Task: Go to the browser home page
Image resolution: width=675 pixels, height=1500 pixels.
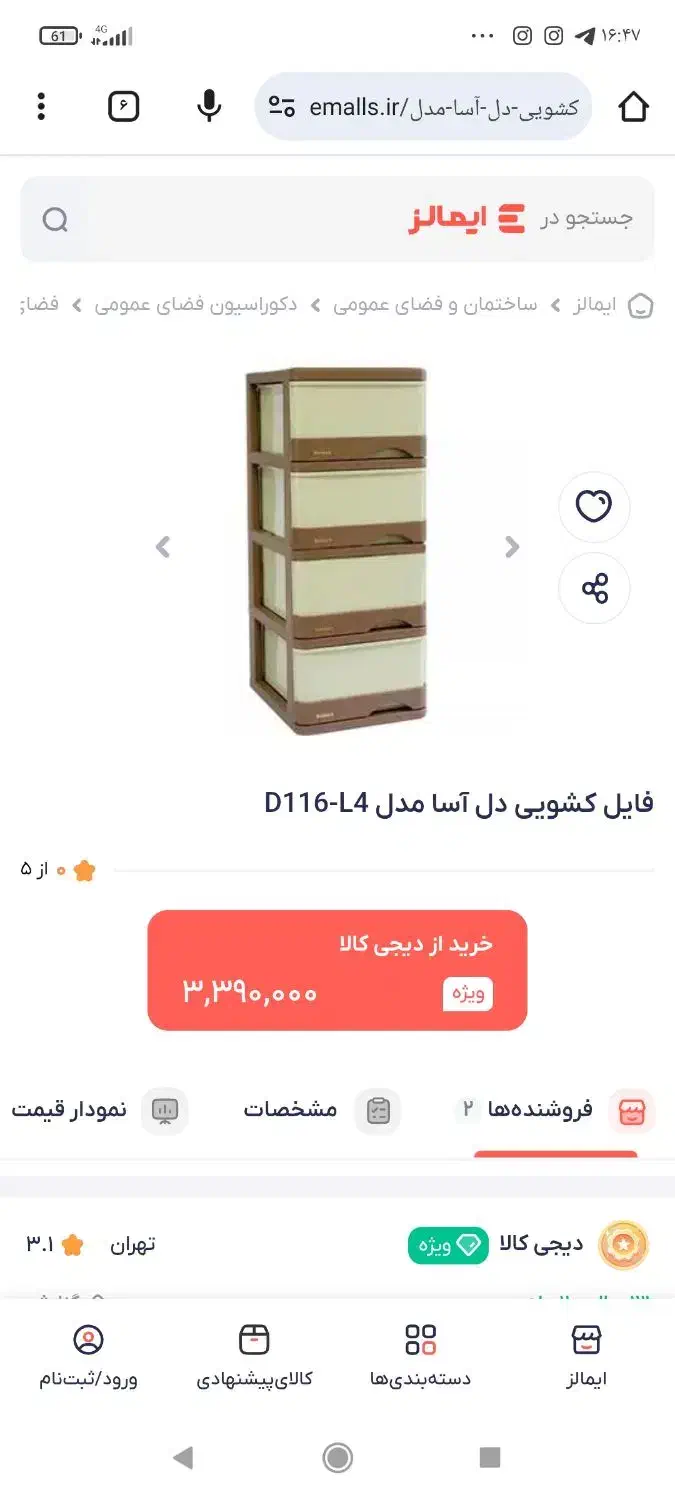Action: click(633, 106)
